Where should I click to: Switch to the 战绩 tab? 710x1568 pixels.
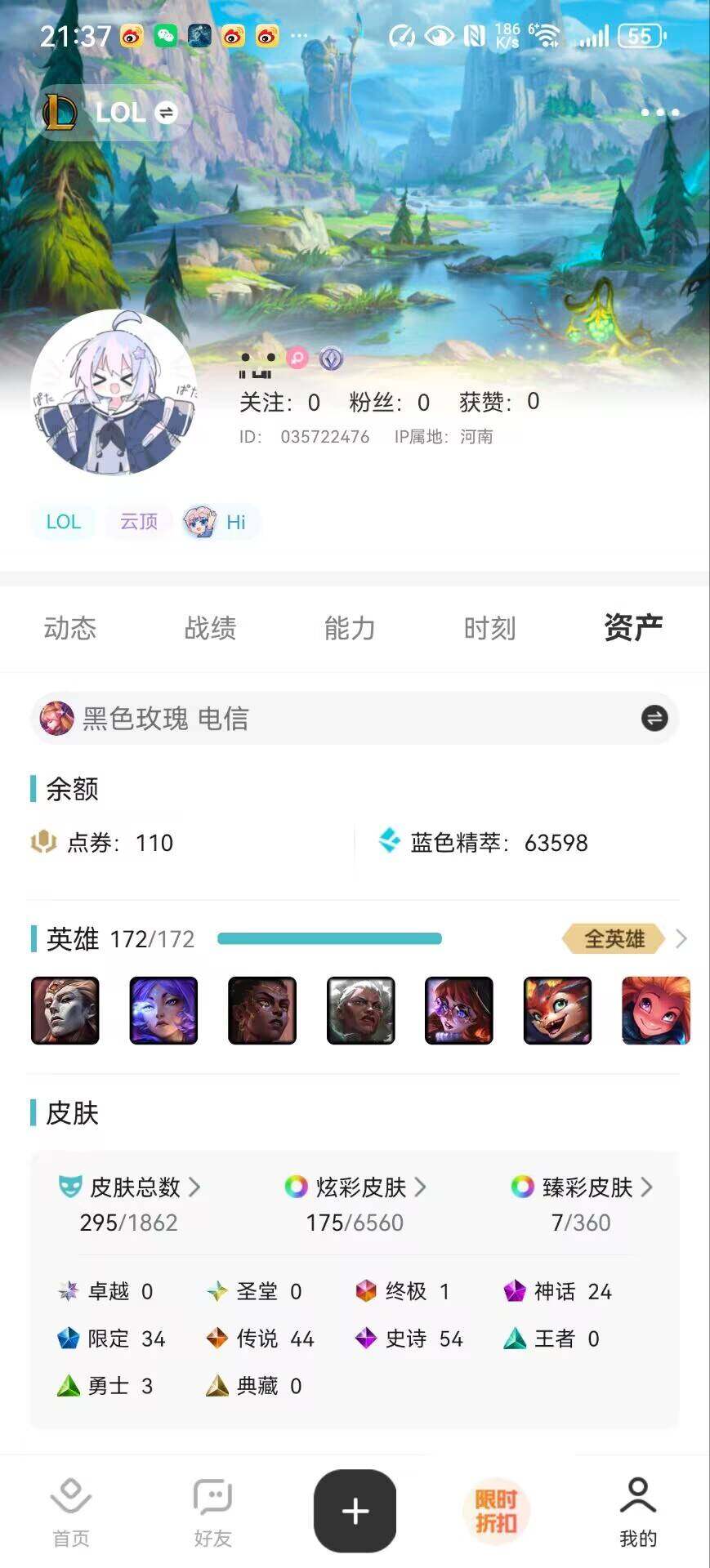pos(210,628)
